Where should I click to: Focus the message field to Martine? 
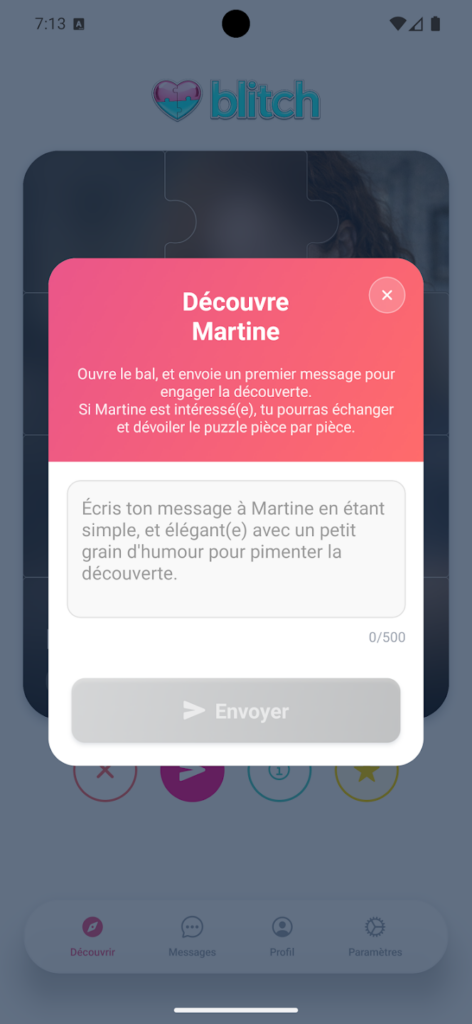click(236, 549)
